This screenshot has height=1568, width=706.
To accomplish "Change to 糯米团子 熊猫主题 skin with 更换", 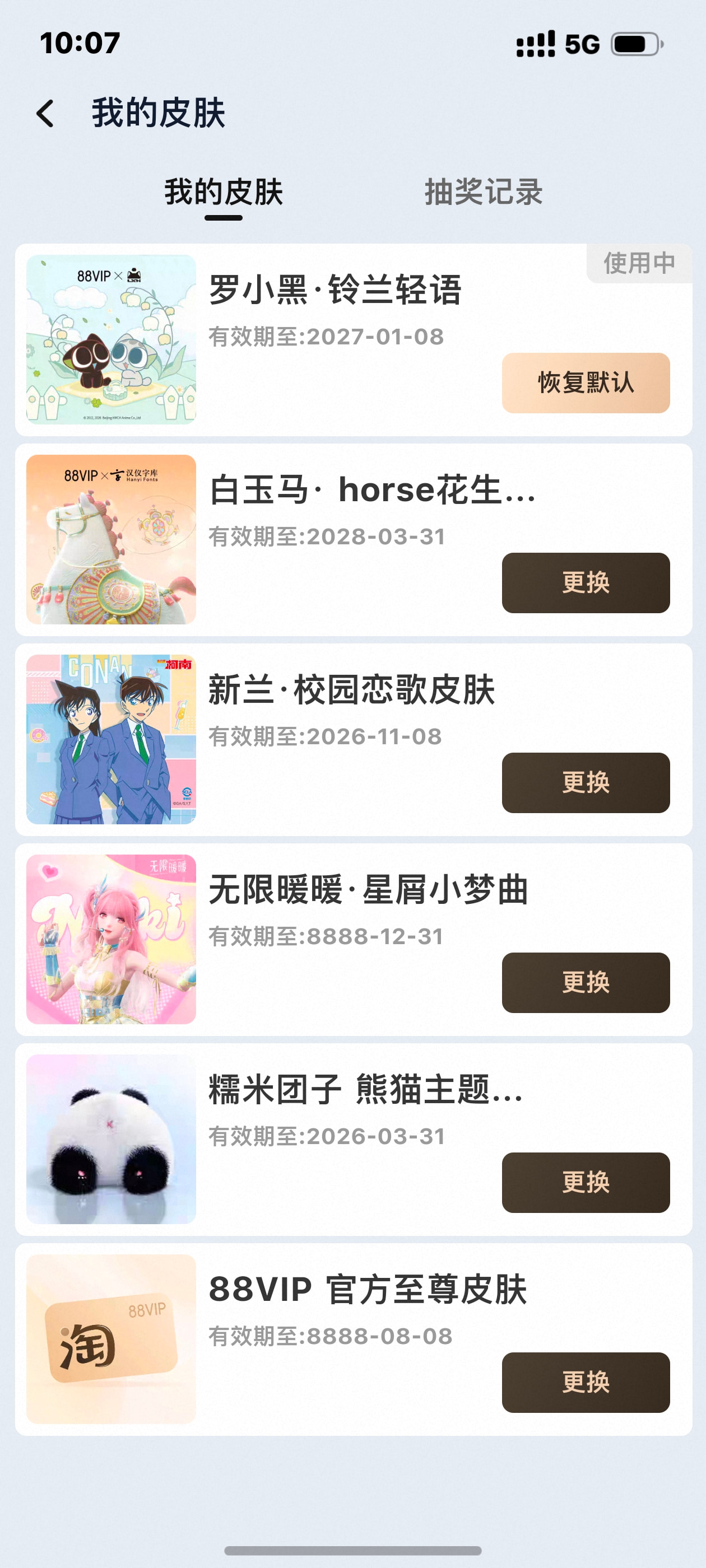I will point(586,1183).
